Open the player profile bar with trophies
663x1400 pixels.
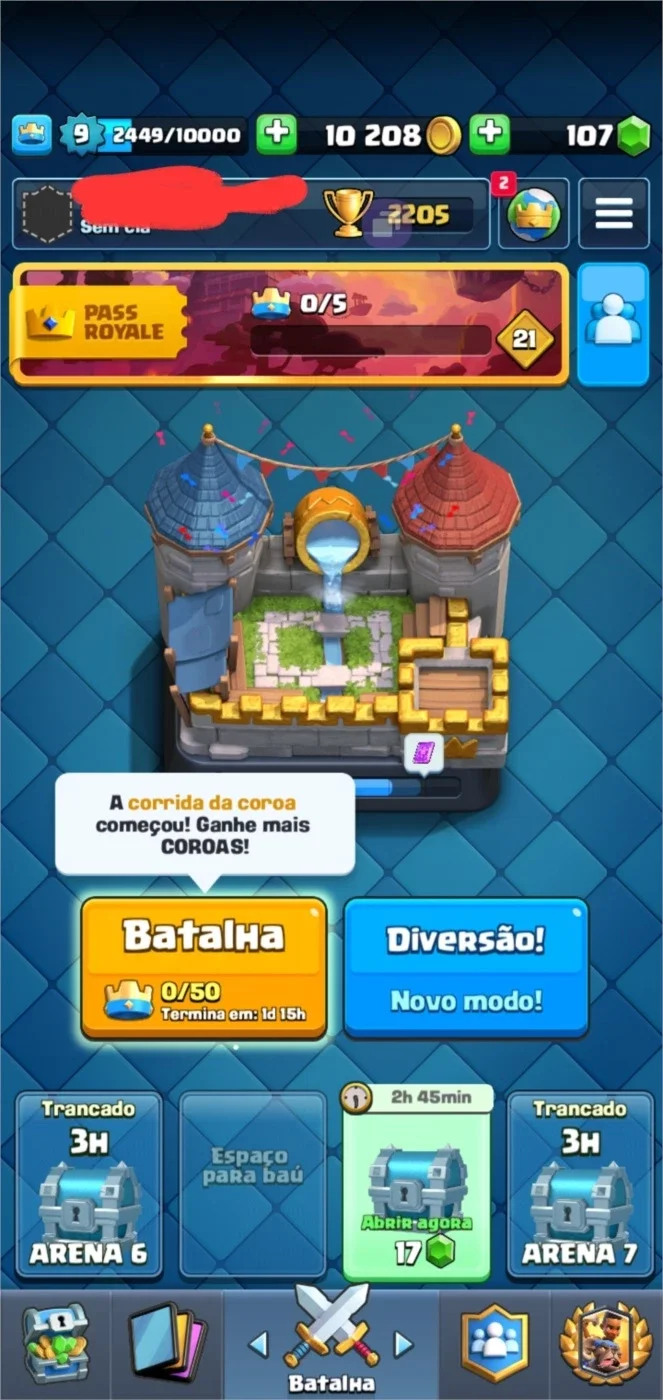(251, 214)
